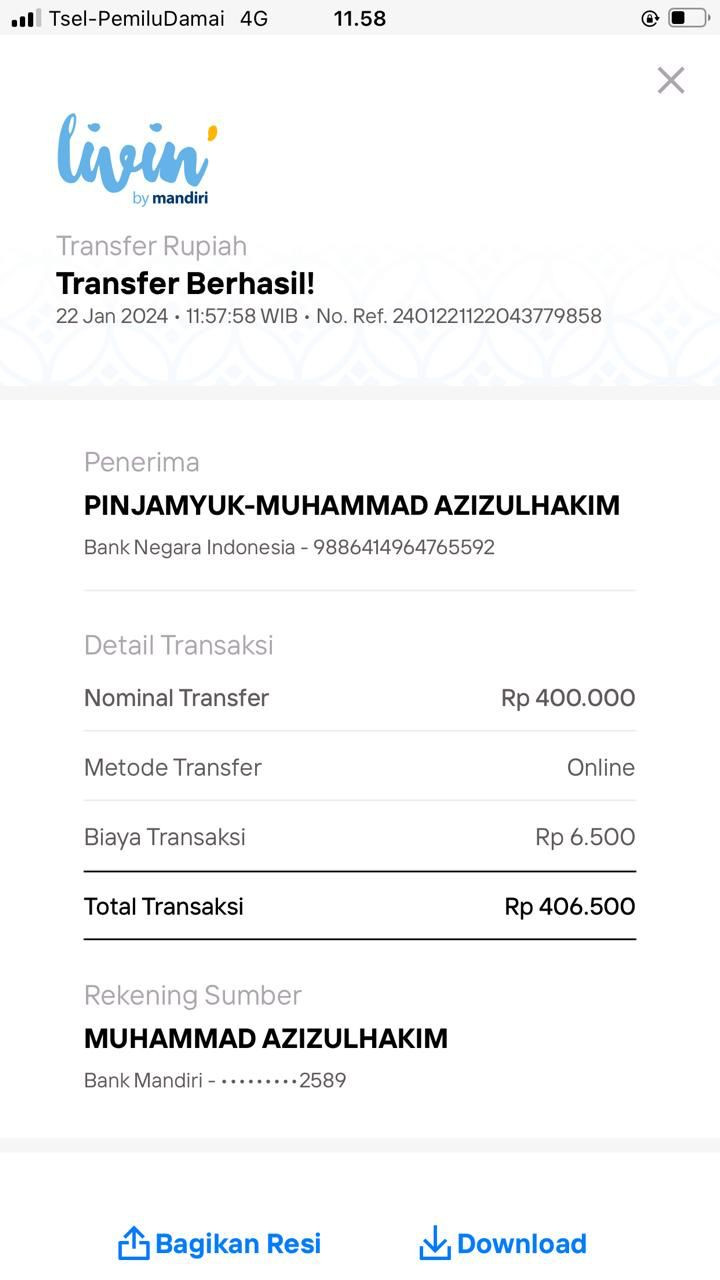The image size is (720, 1280).
Task: Share the receipt via Bagikan Resi
Action: coord(220,1244)
